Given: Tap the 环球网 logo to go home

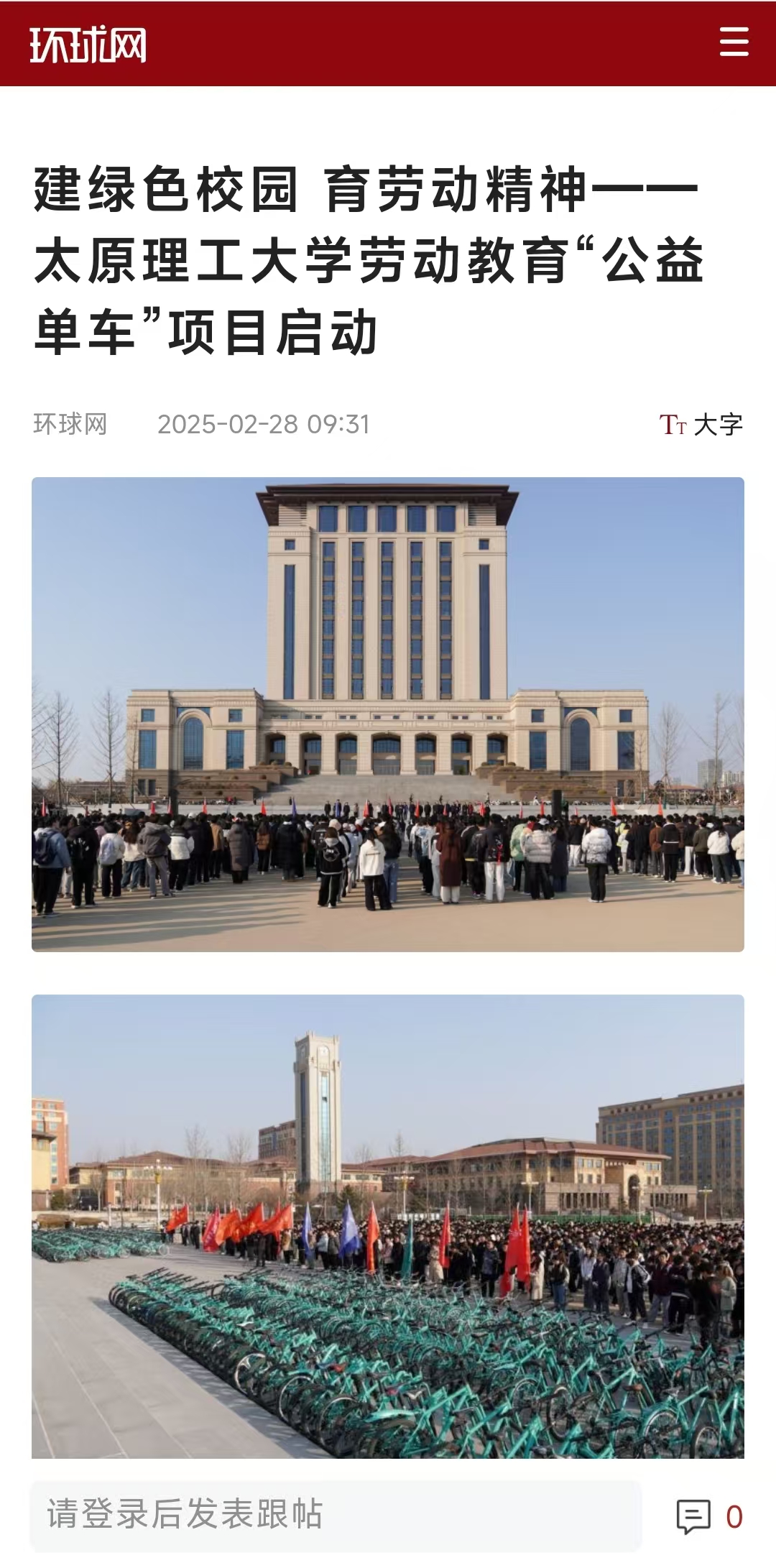Looking at the screenshot, I should [88, 45].
